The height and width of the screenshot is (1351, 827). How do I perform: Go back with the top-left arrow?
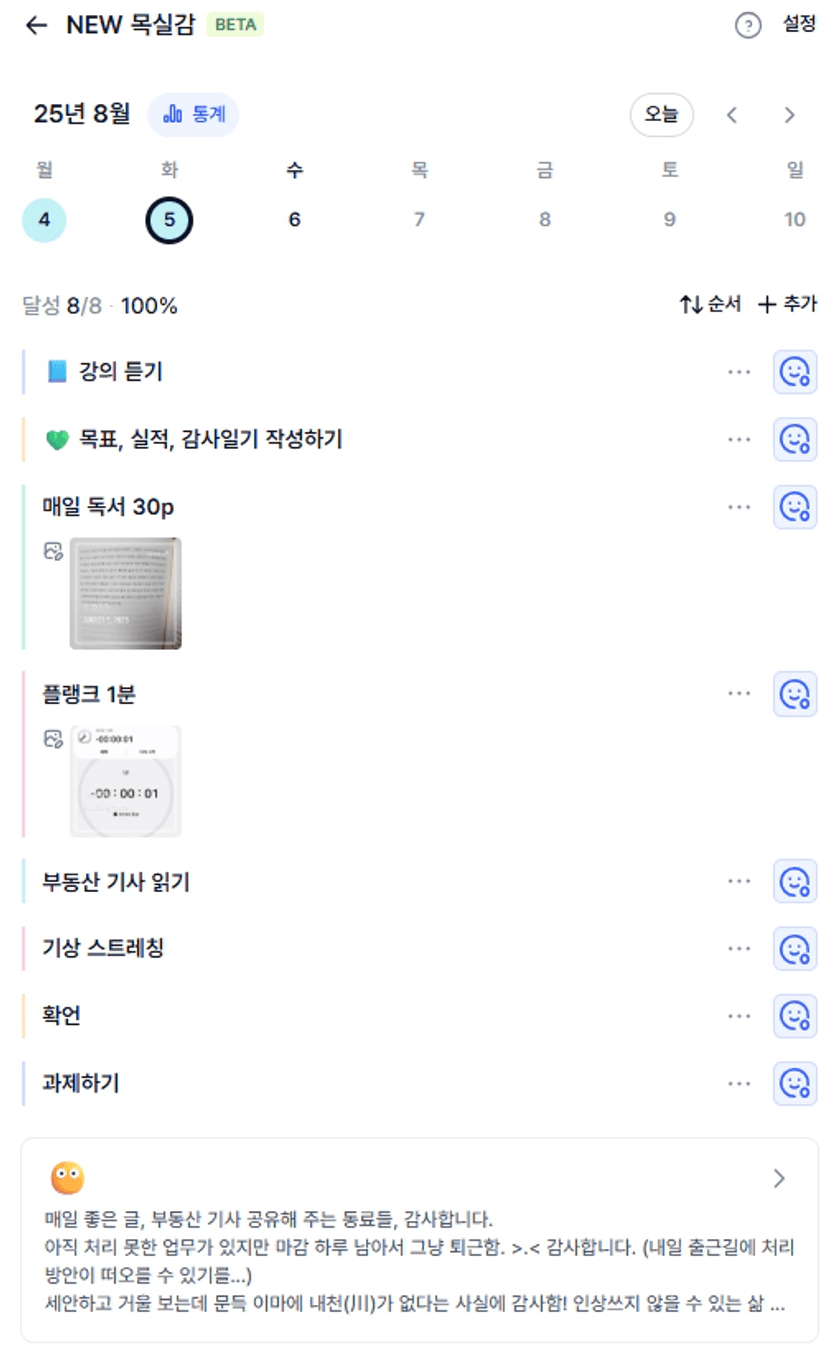[36, 26]
